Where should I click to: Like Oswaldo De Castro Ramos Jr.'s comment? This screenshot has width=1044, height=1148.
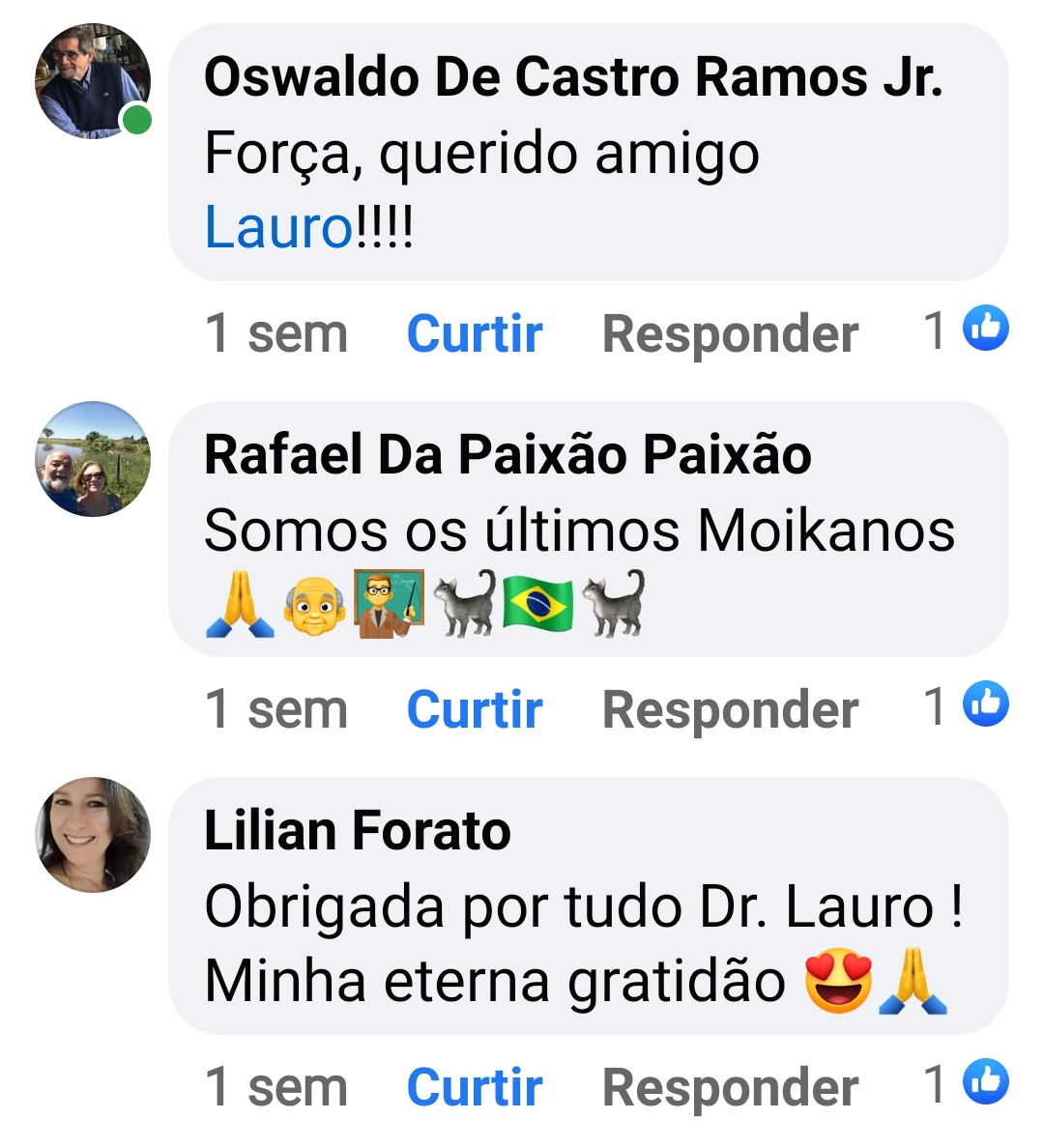(474, 333)
